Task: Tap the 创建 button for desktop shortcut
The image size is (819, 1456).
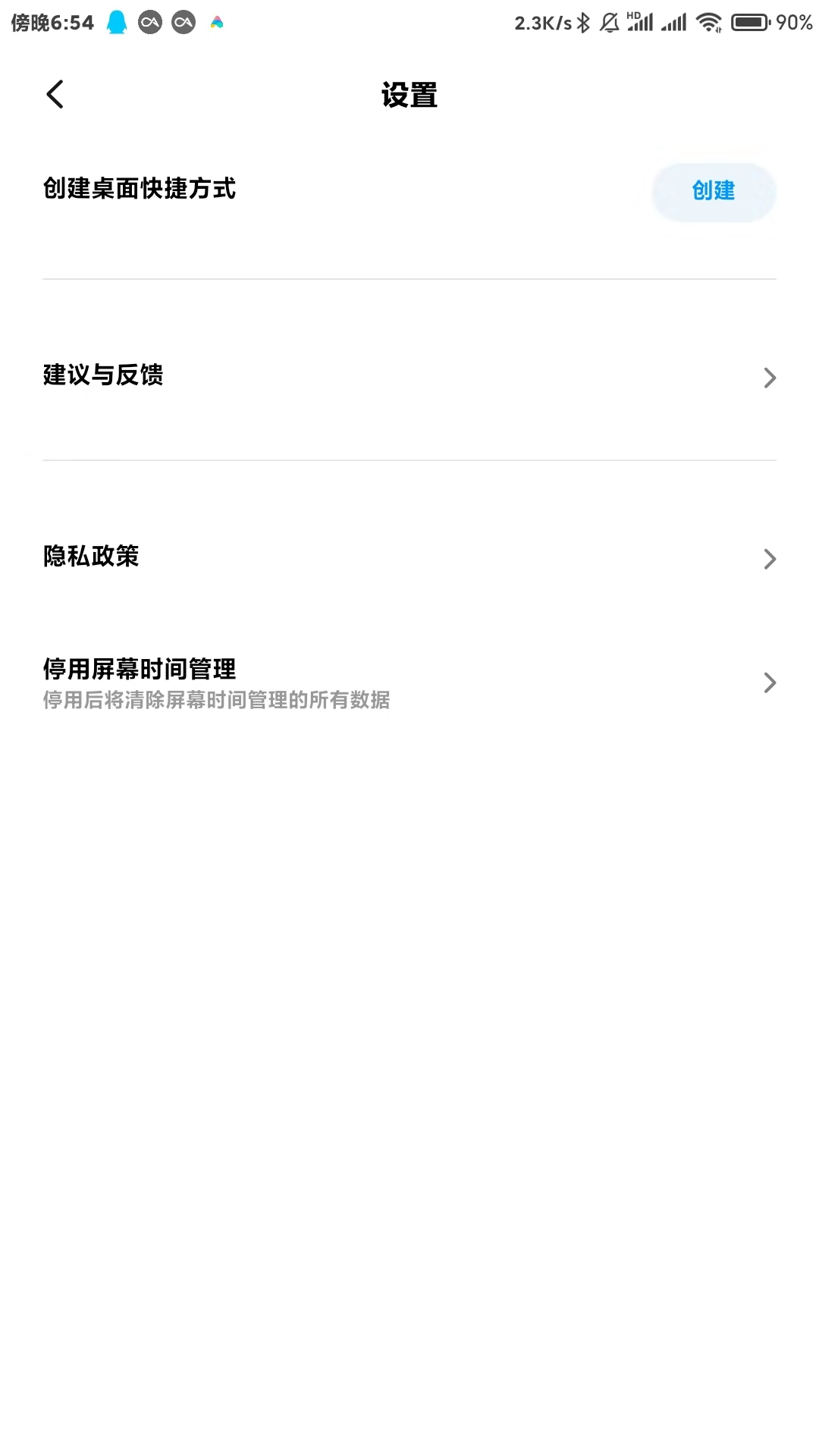Action: pos(713,191)
